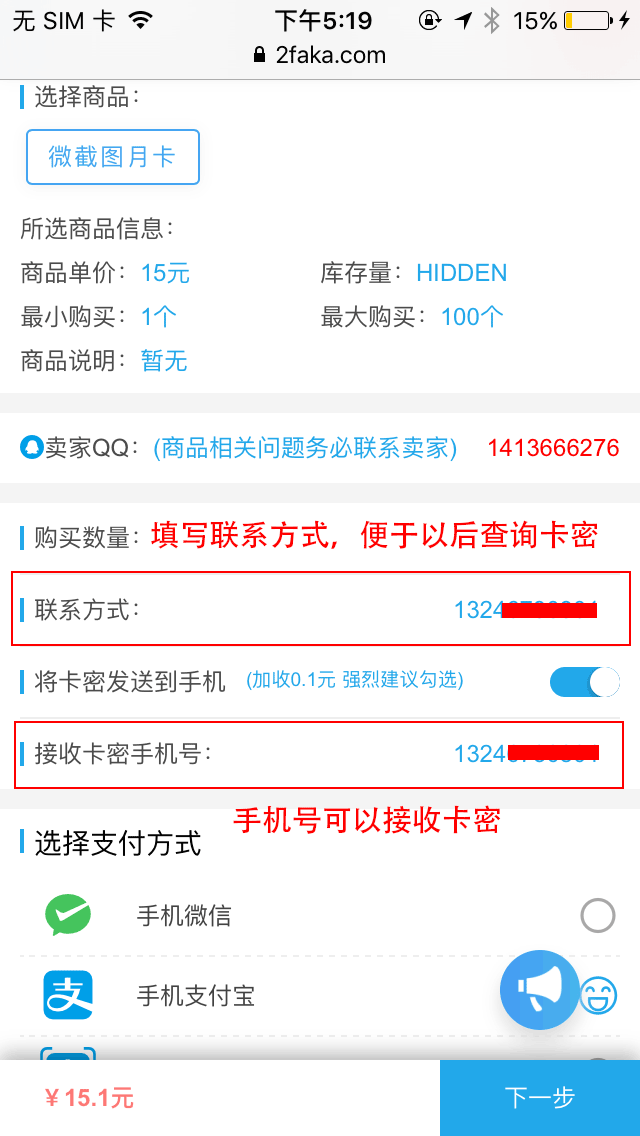Screen dimensions: 640x1136
Task: Open the floating megaphone announcement button
Action: (539, 989)
